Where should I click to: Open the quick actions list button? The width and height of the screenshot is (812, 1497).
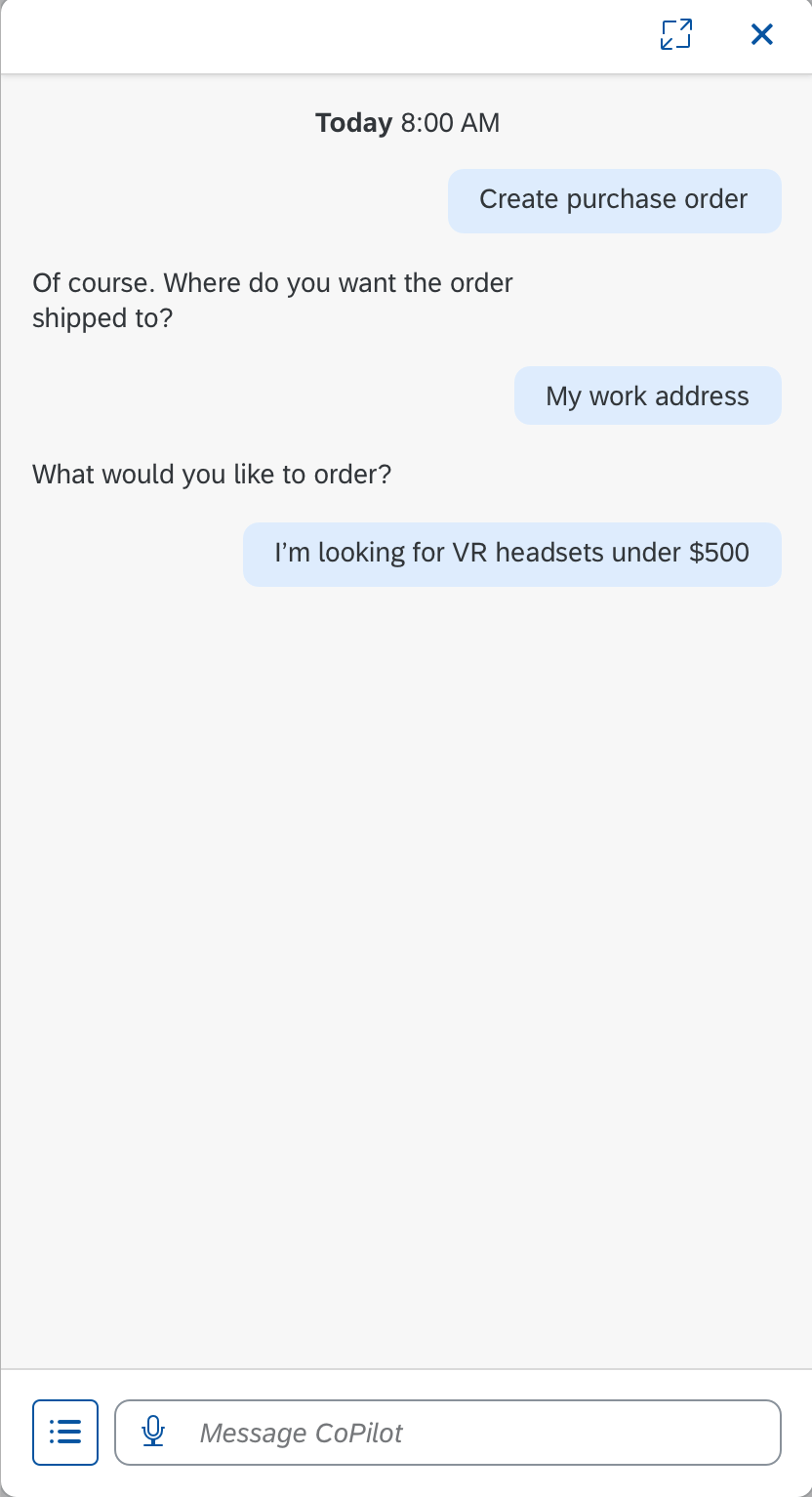pos(65,1433)
